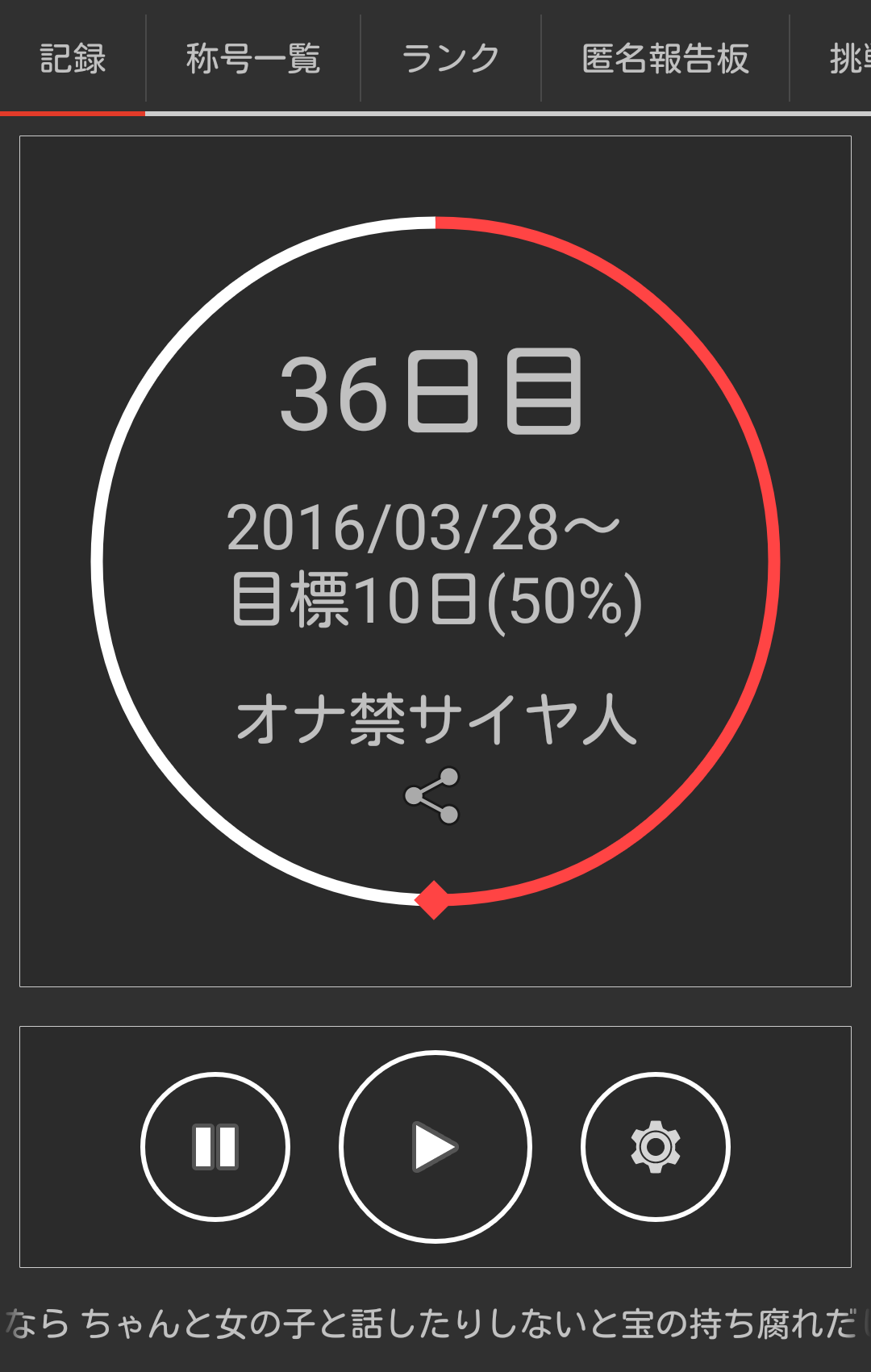Hit the center play button
Image resolution: width=871 pixels, height=1372 pixels.
(435, 1146)
